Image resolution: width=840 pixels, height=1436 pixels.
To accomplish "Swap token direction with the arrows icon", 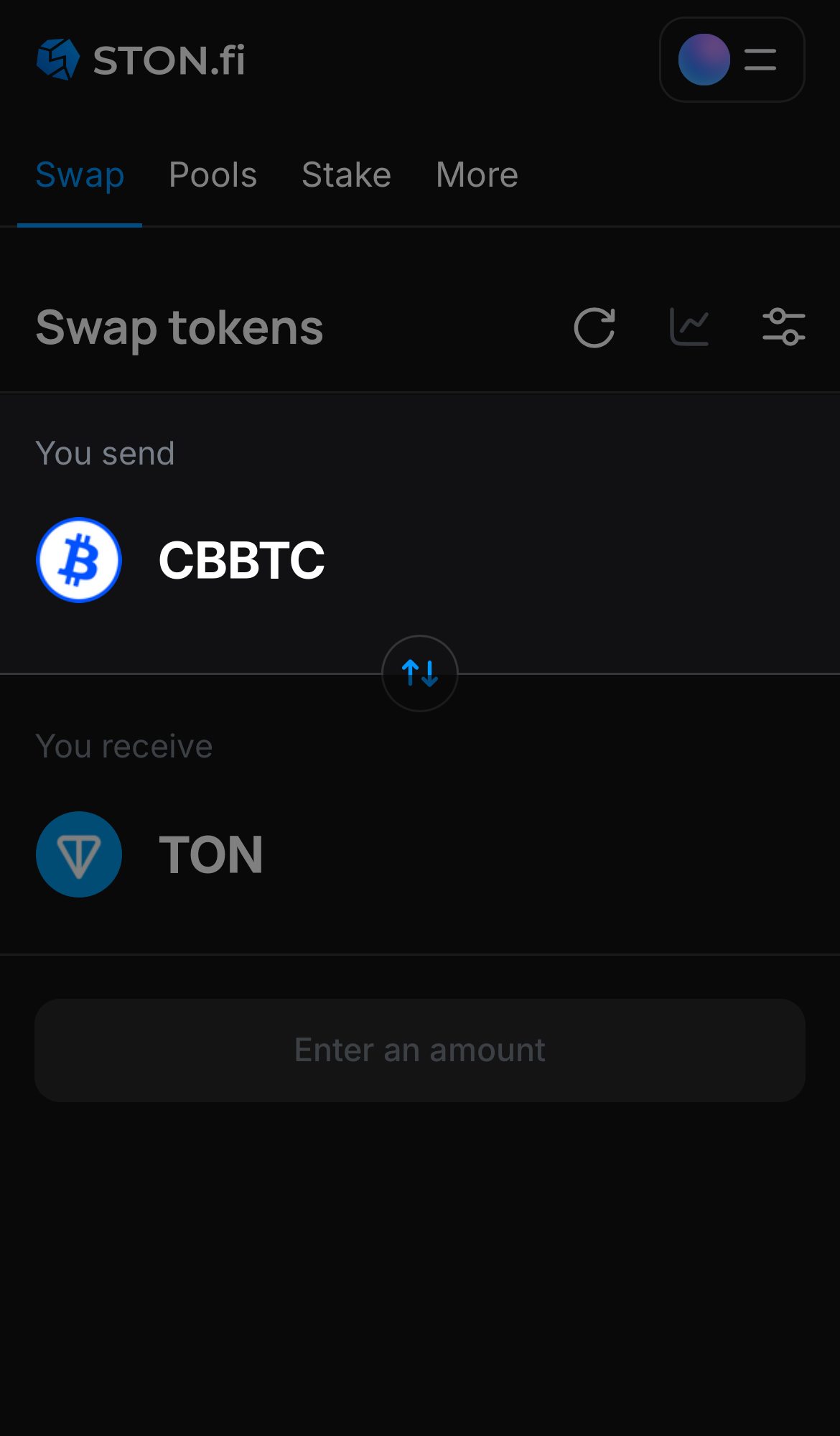I will click(x=419, y=673).
